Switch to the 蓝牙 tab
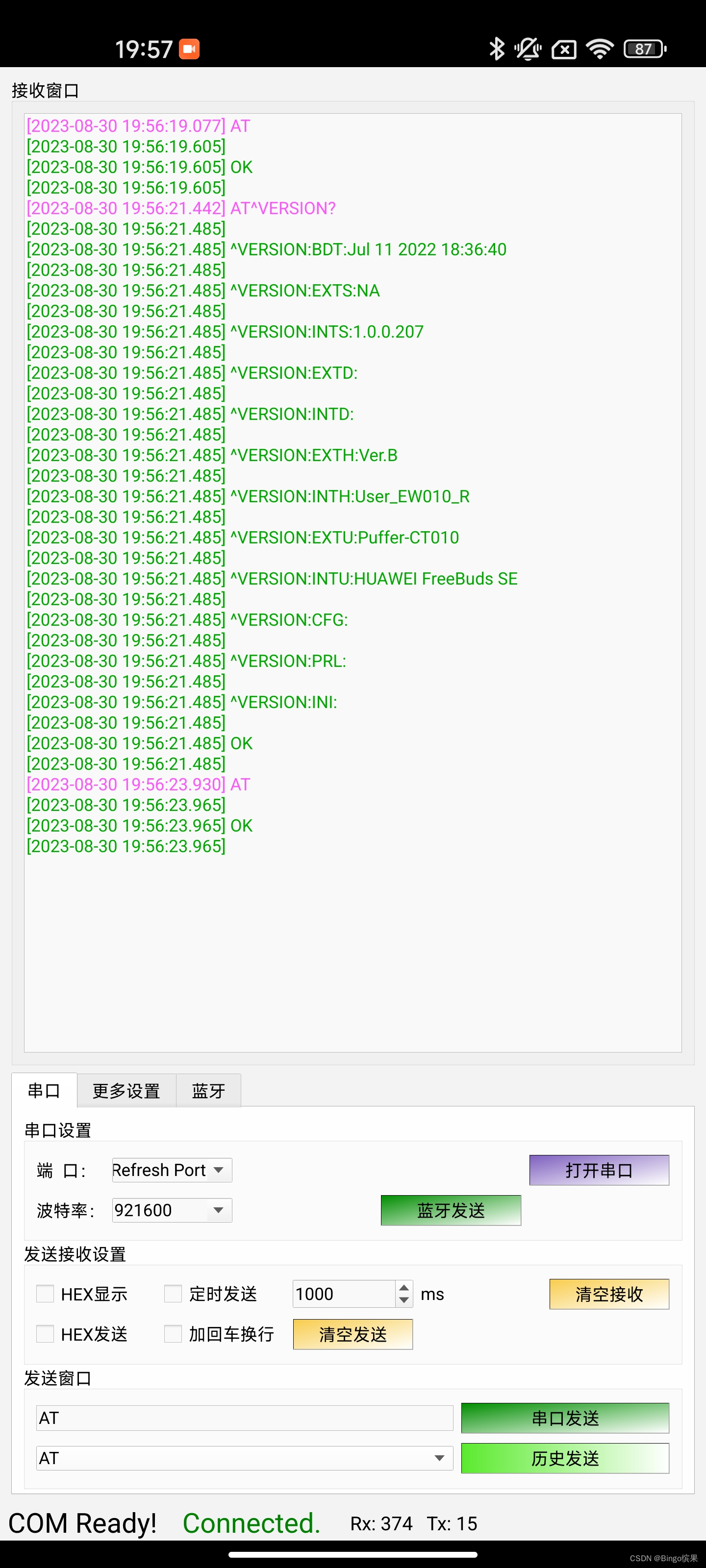Image resolution: width=706 pixels, height=1568 pixels. 208,1091
